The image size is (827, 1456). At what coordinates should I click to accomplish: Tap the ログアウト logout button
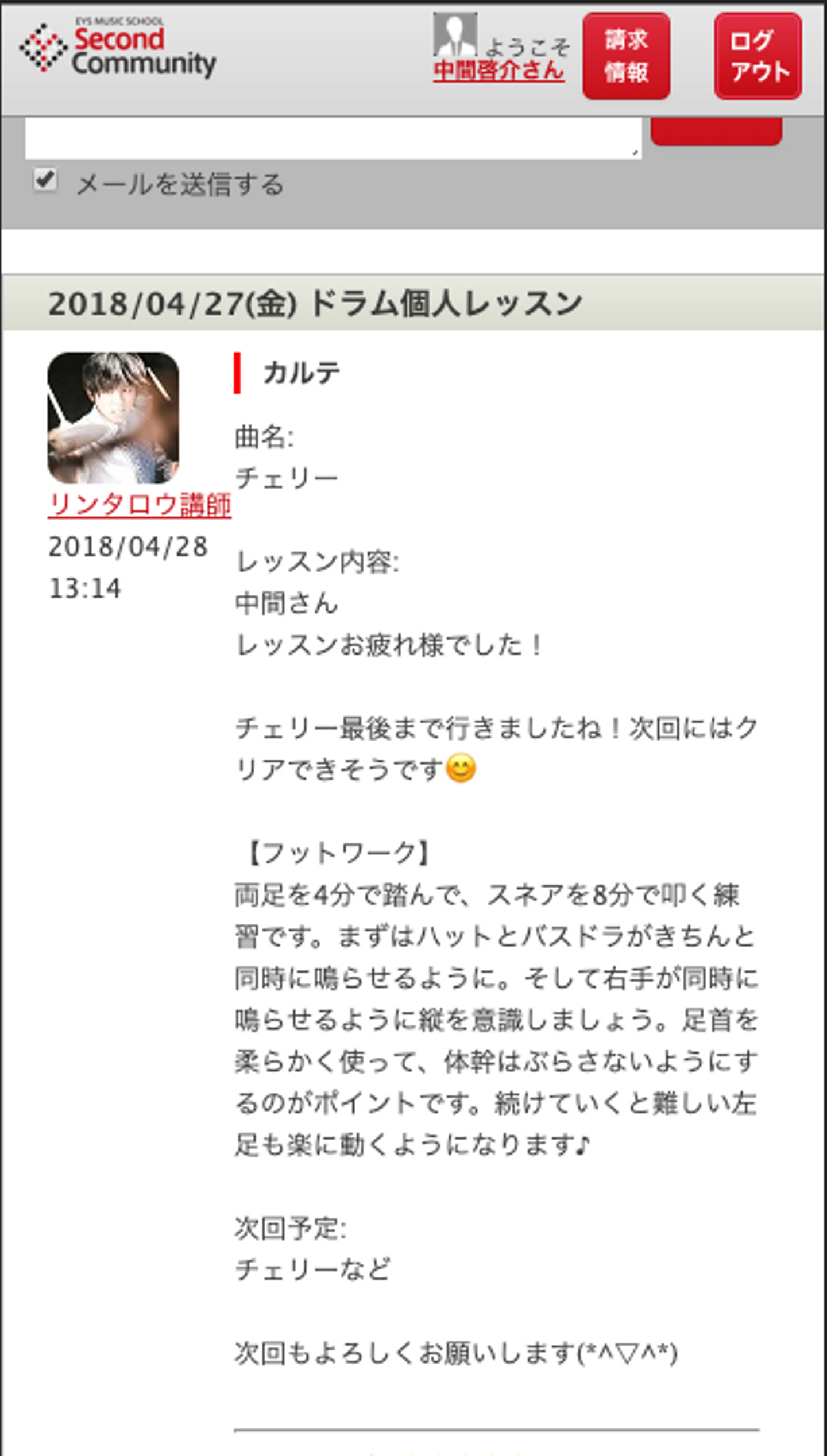click(x=758, y=56)
